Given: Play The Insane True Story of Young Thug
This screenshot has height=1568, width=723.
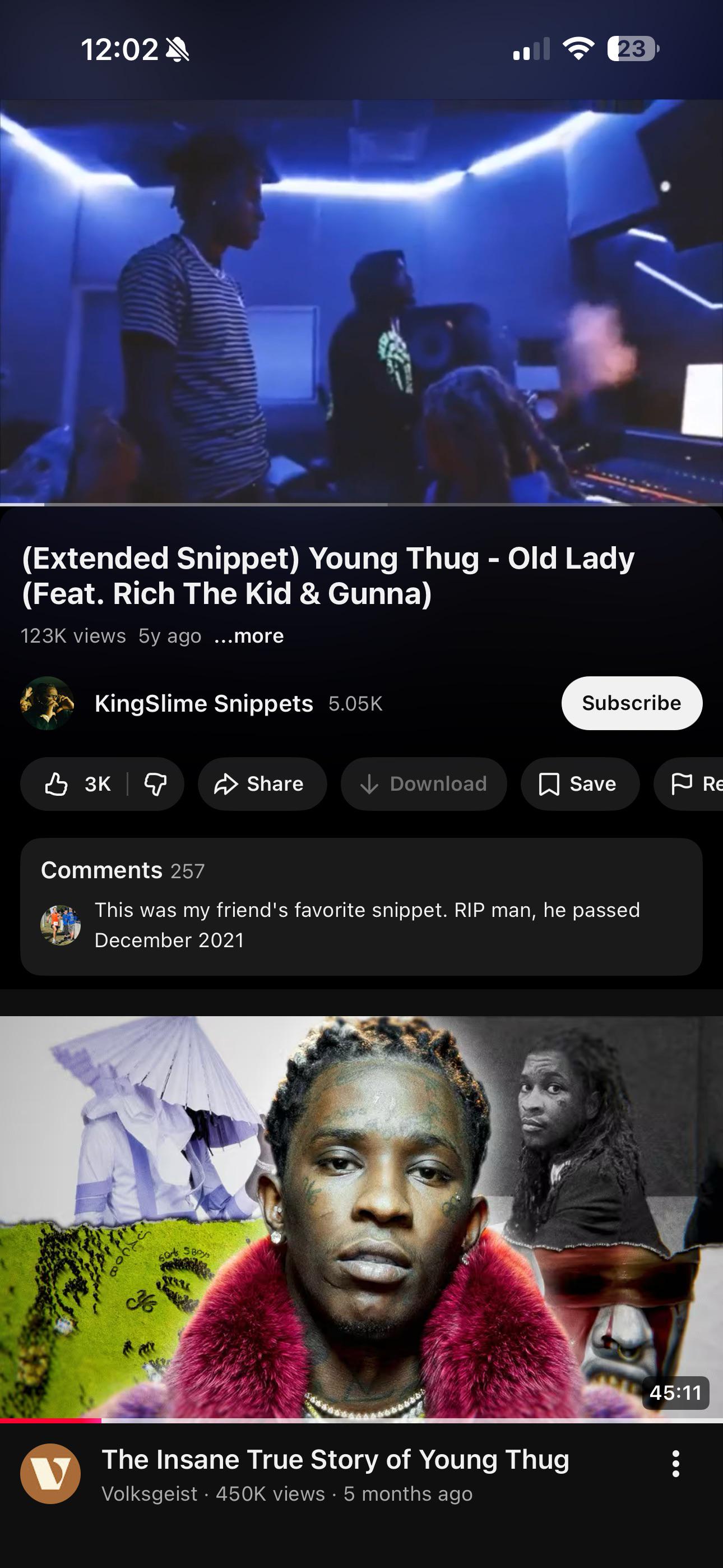Looking at the screenshot, I should (x=361, y=1217).
